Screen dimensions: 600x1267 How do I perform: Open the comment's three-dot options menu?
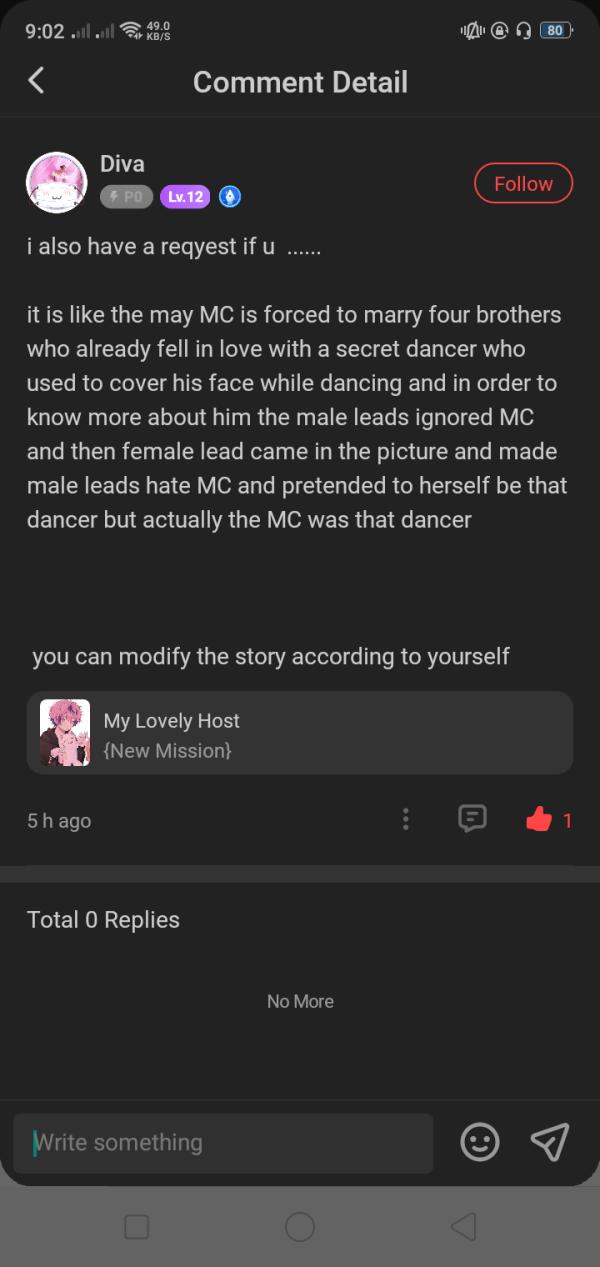click(x=405, y=820)
